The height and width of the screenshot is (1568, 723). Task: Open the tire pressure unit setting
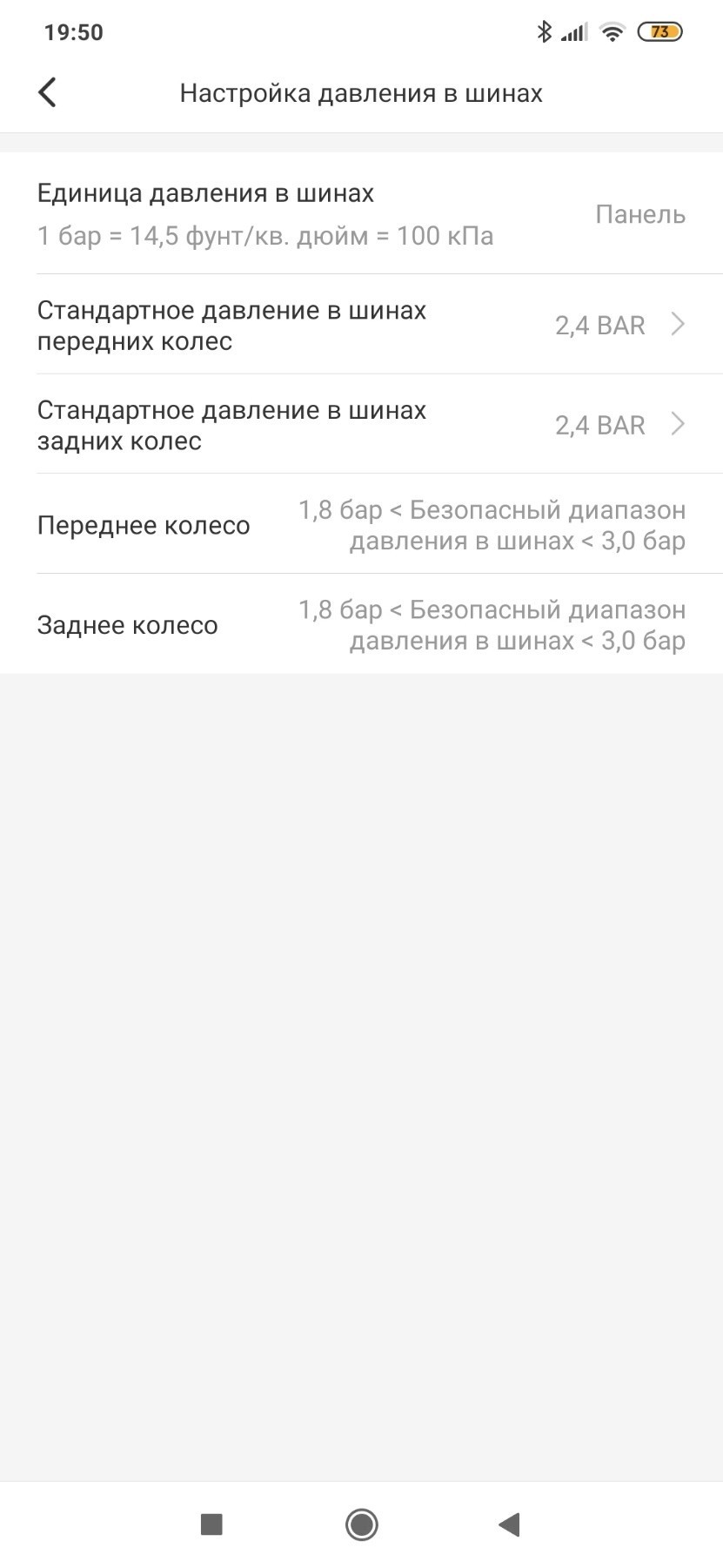(361, 214)
